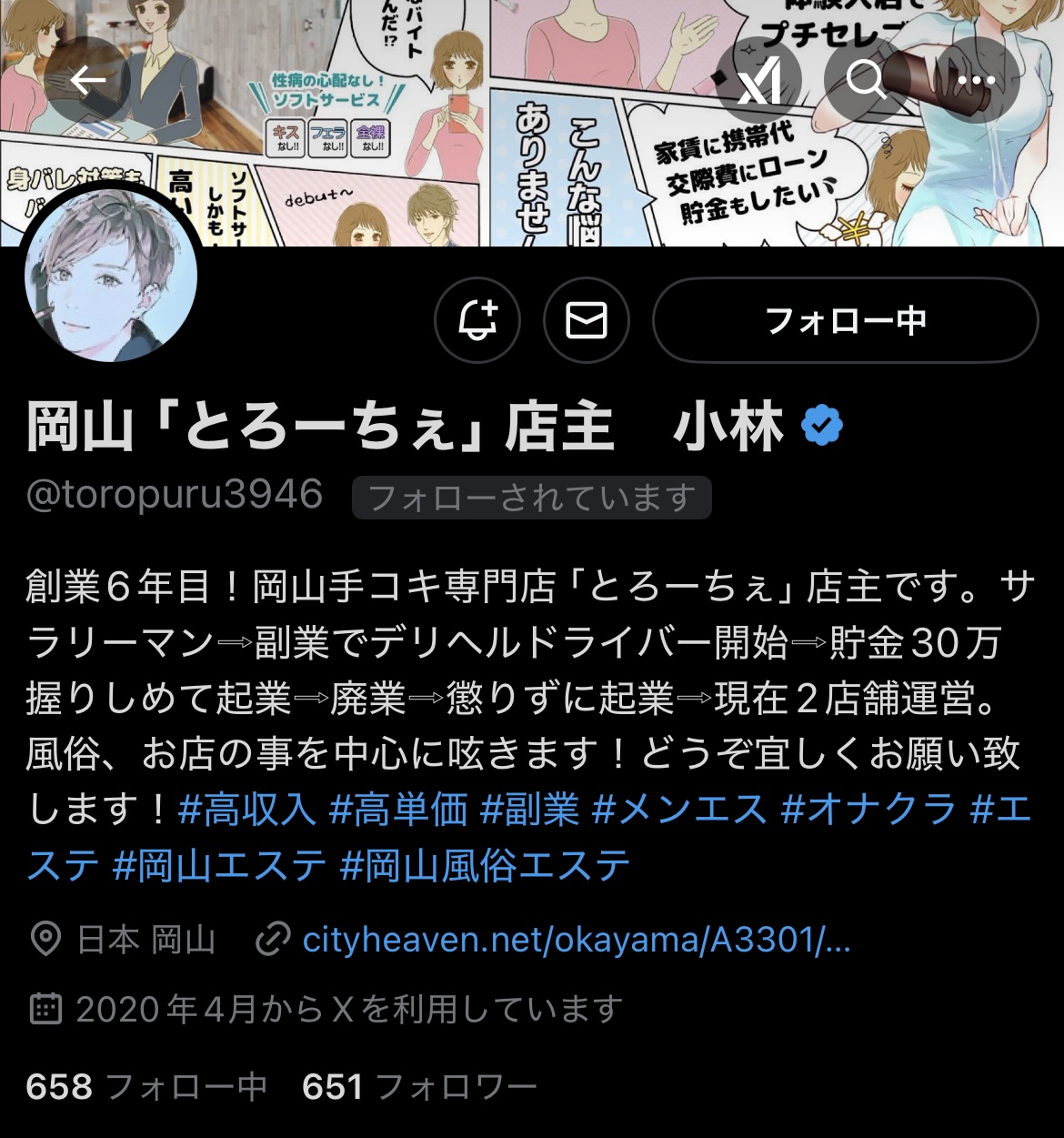The height and width of the screenshot is (1138, 1064).
Task: Open the #岡山エステ hashtag
Action: point(219,864)
